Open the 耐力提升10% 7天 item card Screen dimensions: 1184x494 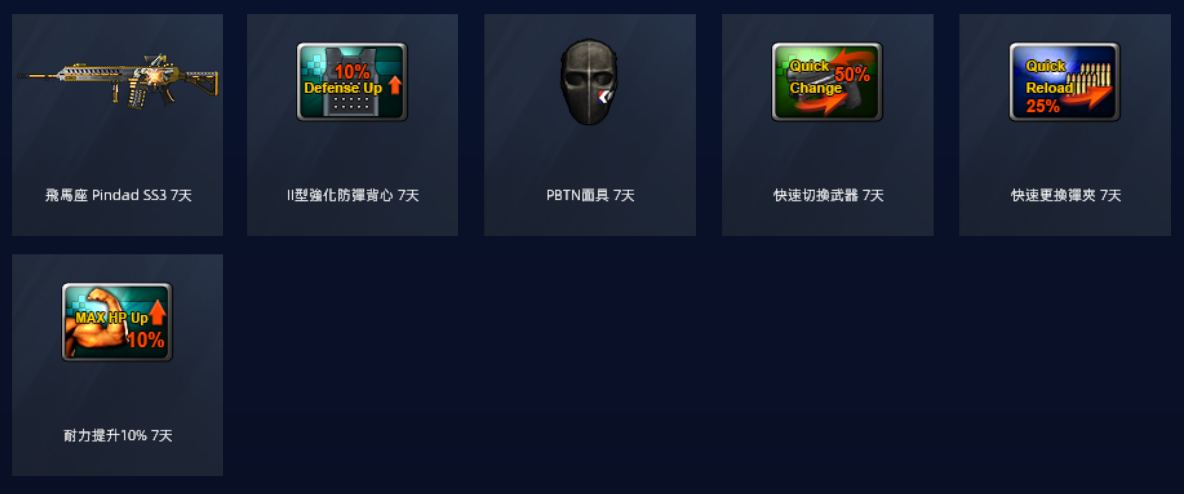point(117,365)
